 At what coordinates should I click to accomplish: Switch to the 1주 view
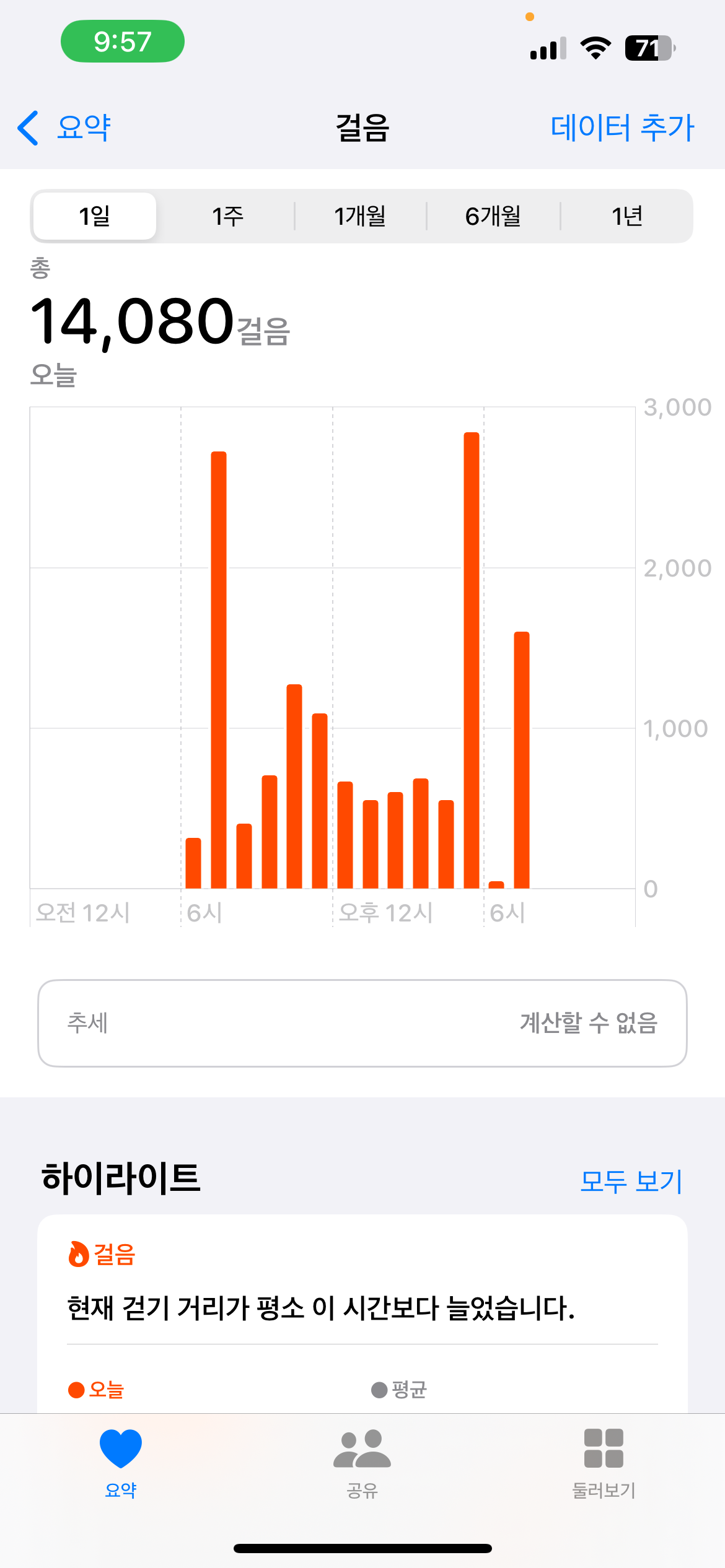[227, 216]
